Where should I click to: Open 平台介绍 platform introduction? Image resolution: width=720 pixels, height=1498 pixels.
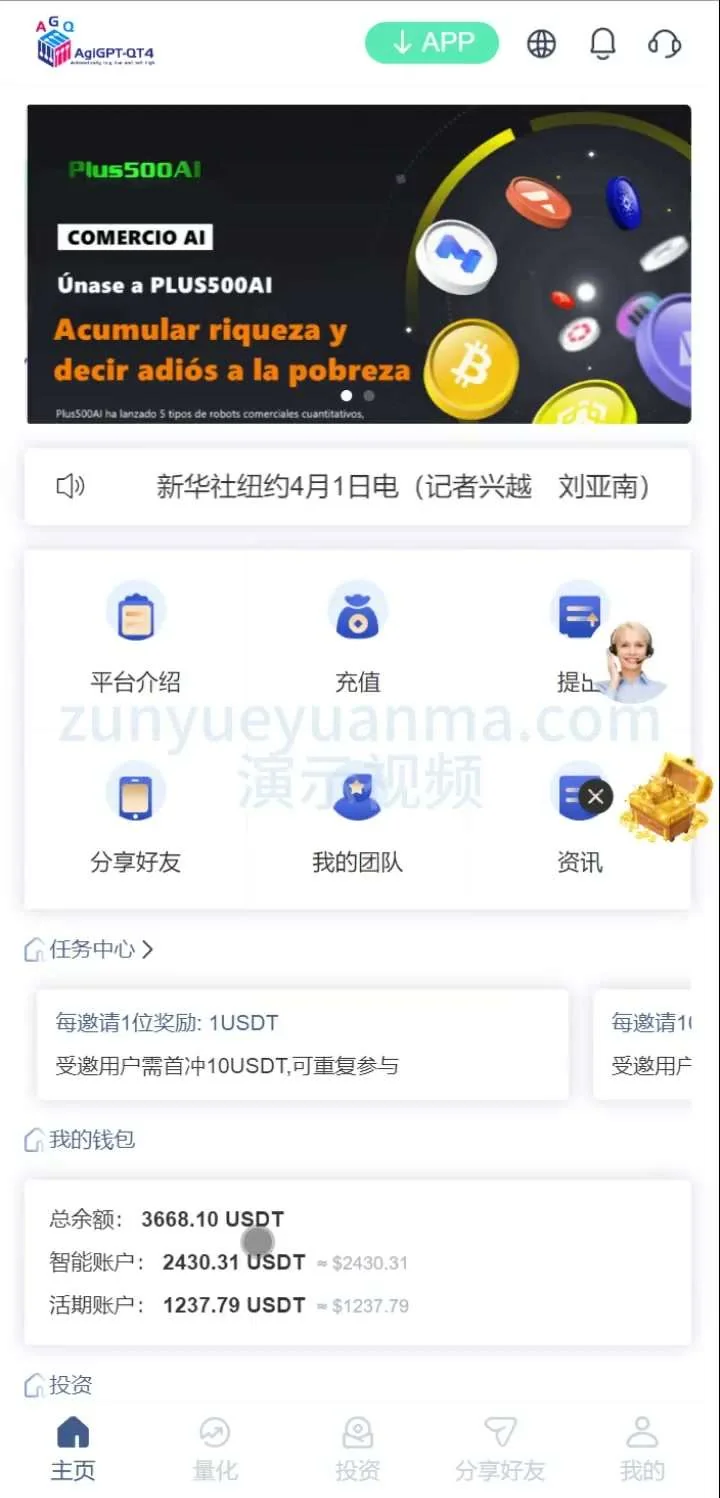(x=135, y=638)
